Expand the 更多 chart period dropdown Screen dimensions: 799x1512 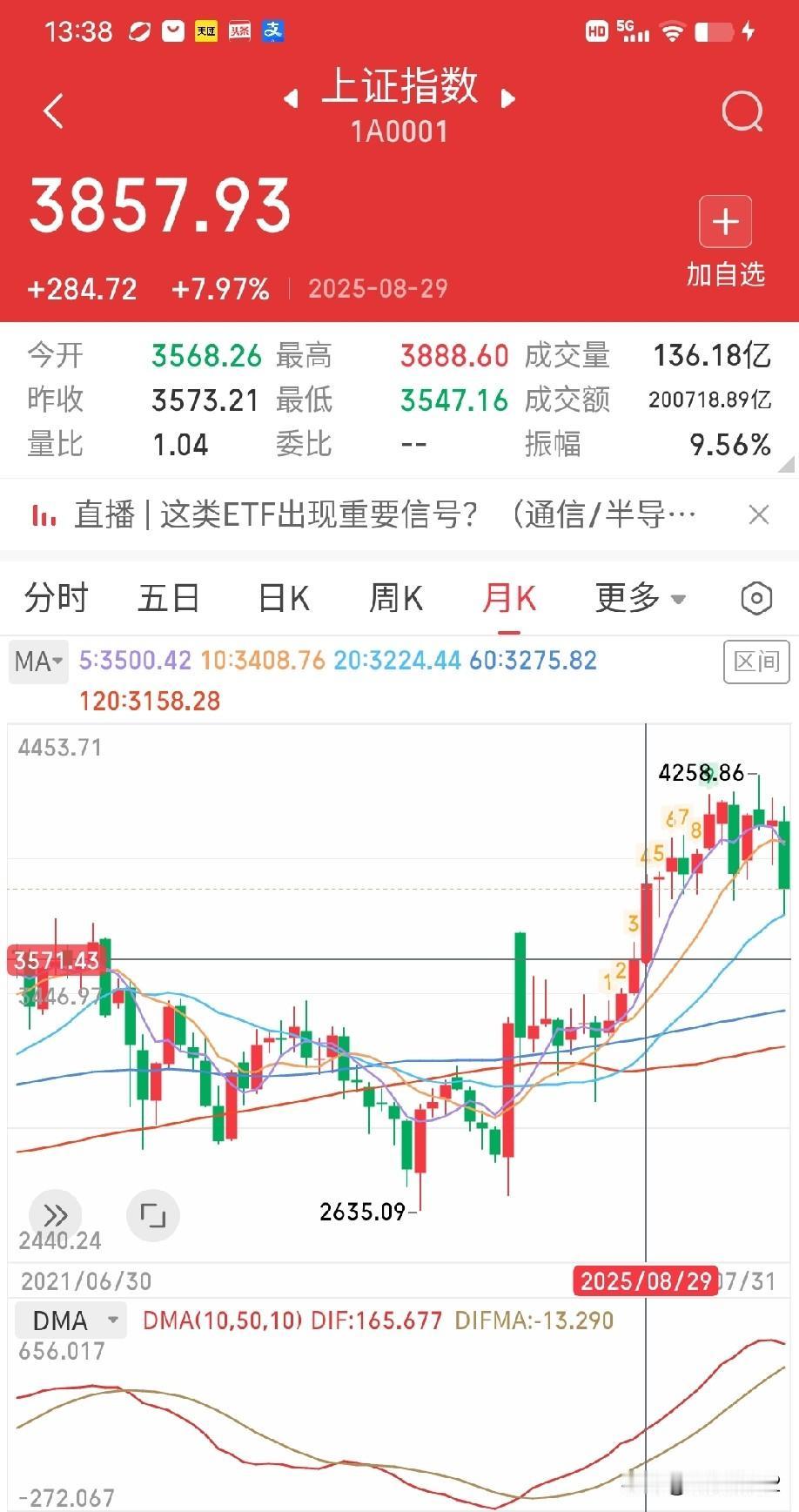pyautogui.click(x=641, y=598)
